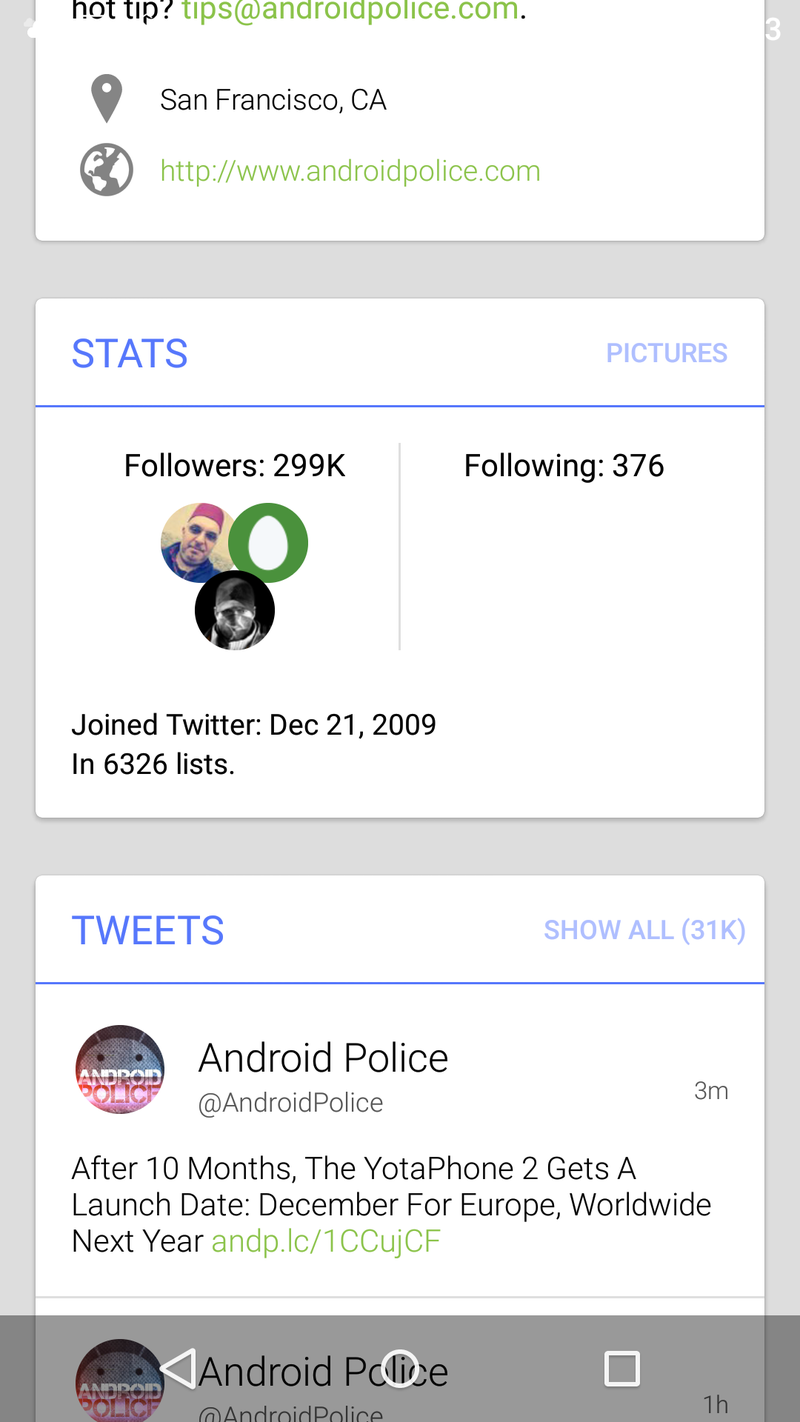Tap the PICTURES button in Stats
The height and width of the screenshot is (1422, 800).
[x=666, y=353]
